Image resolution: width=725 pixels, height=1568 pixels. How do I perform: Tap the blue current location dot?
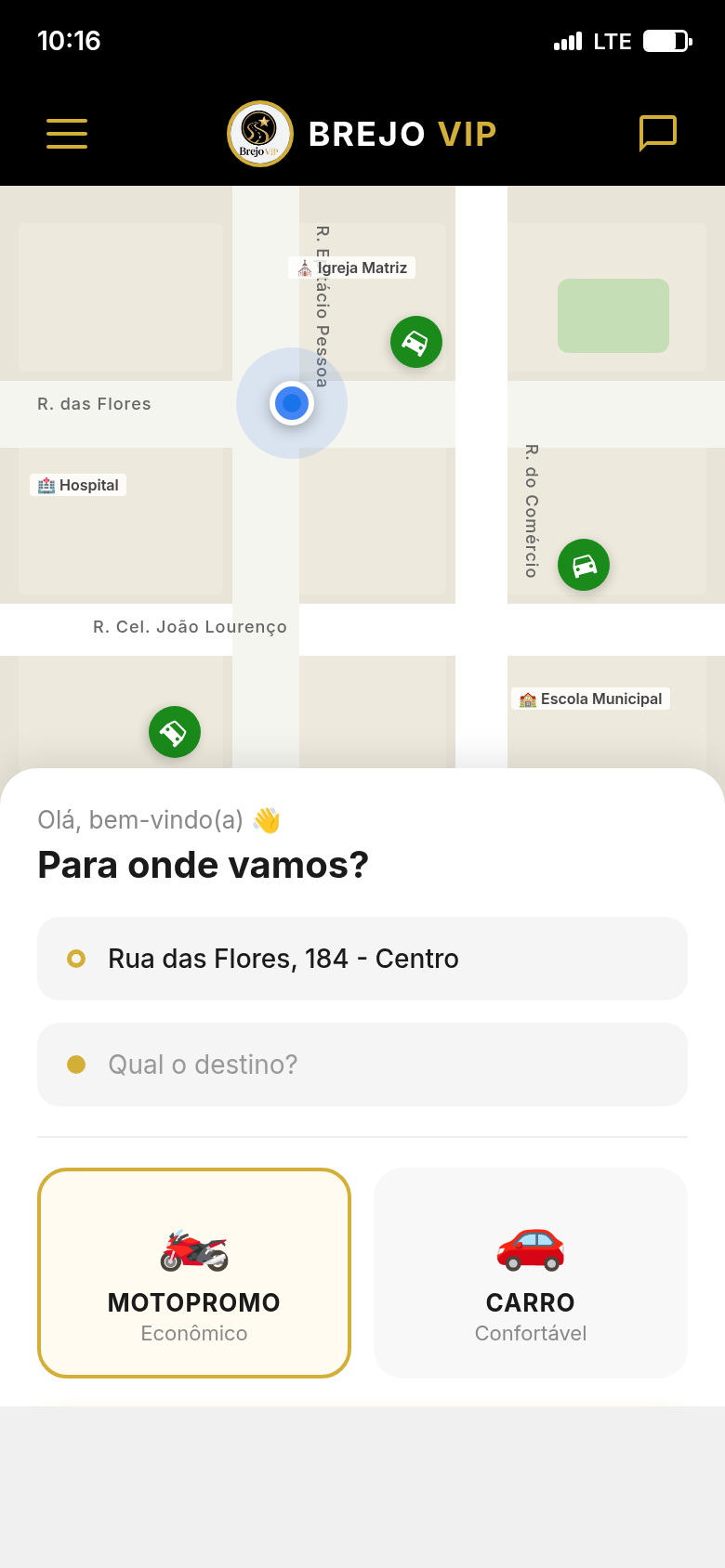click(x=292, y=402)
